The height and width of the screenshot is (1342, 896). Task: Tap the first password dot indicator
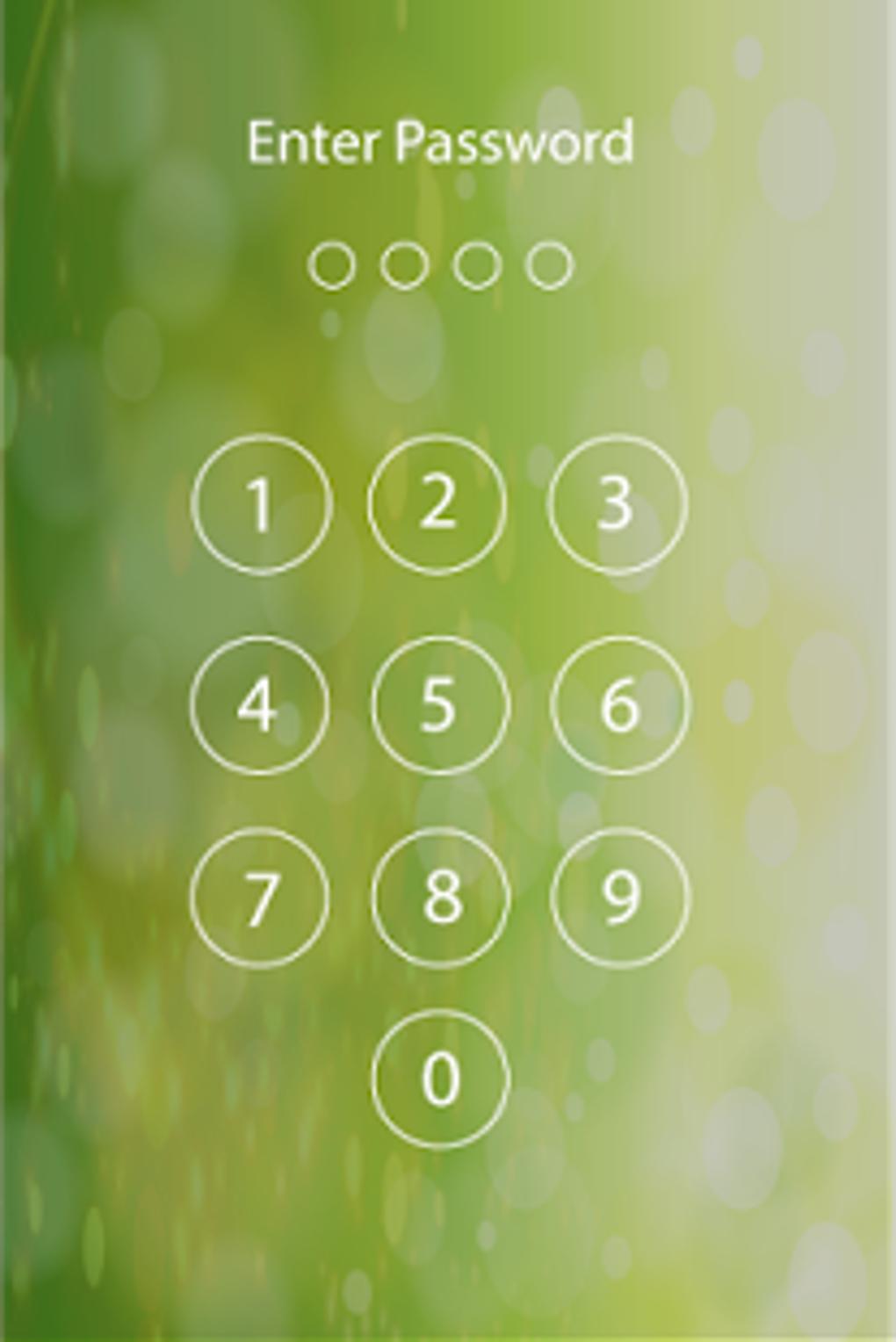click(x=335, y=265)
